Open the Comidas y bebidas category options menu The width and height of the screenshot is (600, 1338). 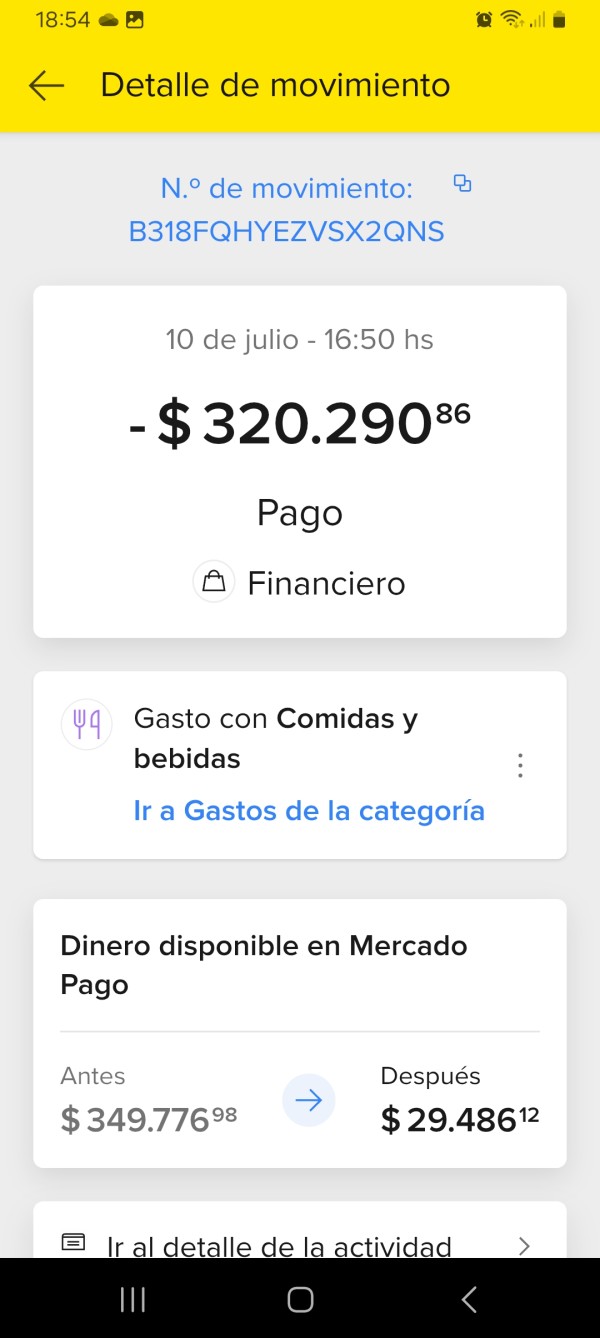pyautogui.click(x=520, y=766)
